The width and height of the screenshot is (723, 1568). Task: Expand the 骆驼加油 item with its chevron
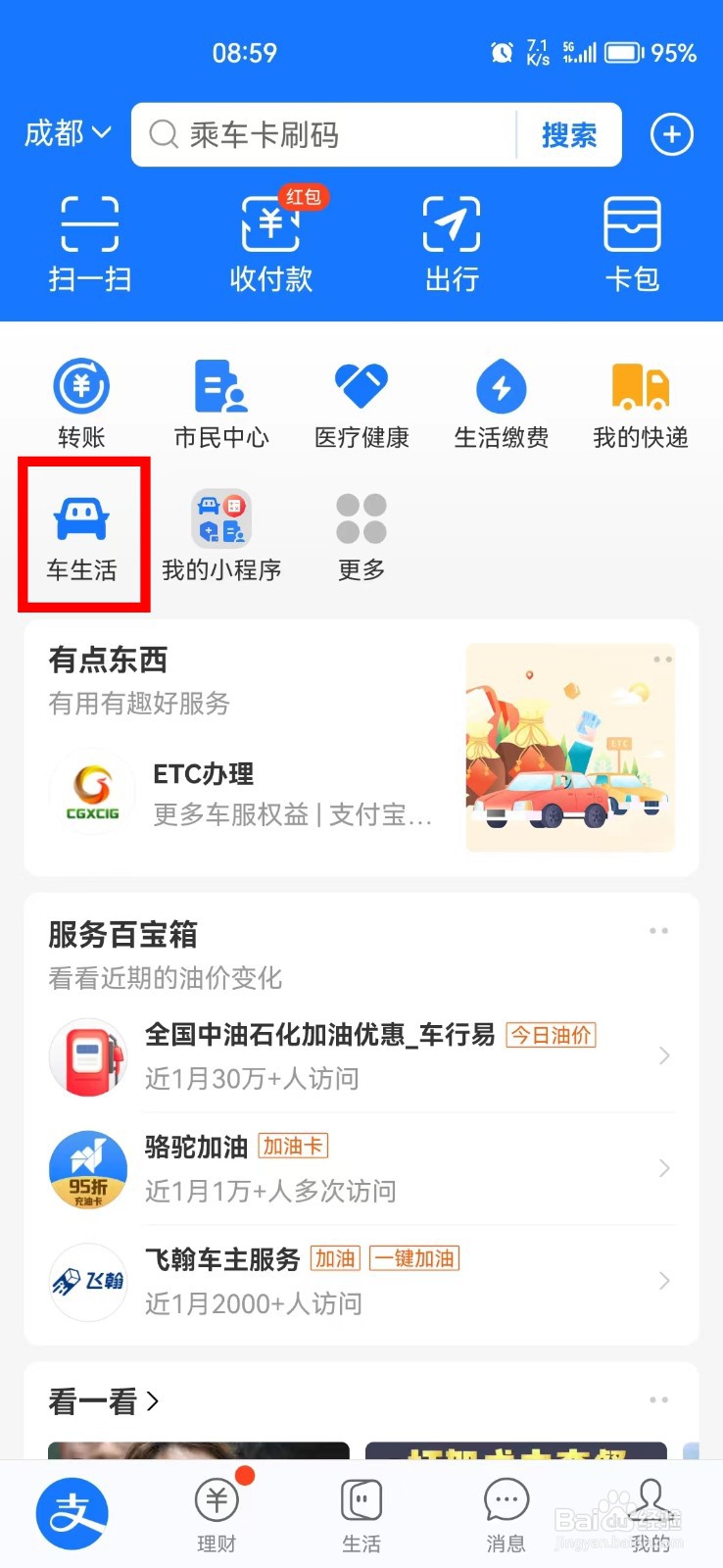coord(666,1168)
